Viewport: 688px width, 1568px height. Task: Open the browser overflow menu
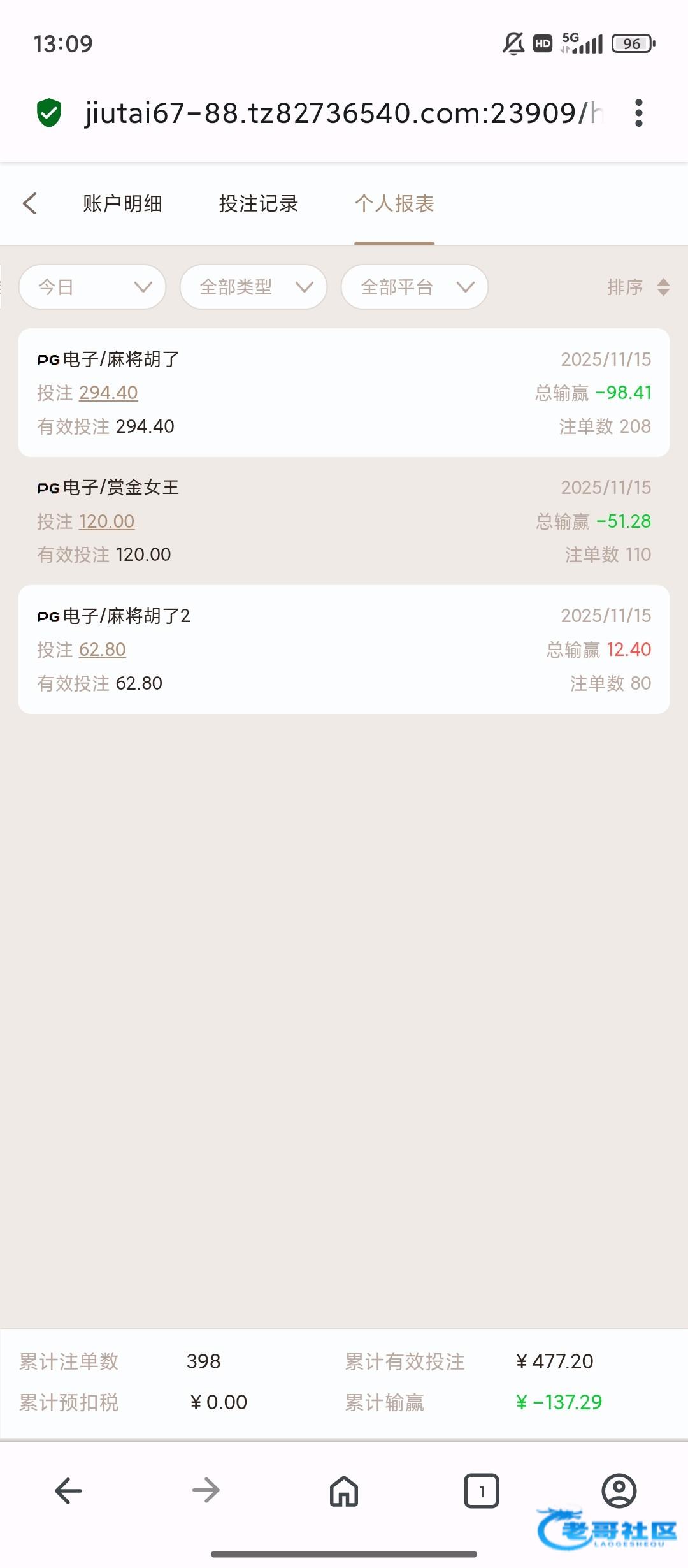point(639,113)
